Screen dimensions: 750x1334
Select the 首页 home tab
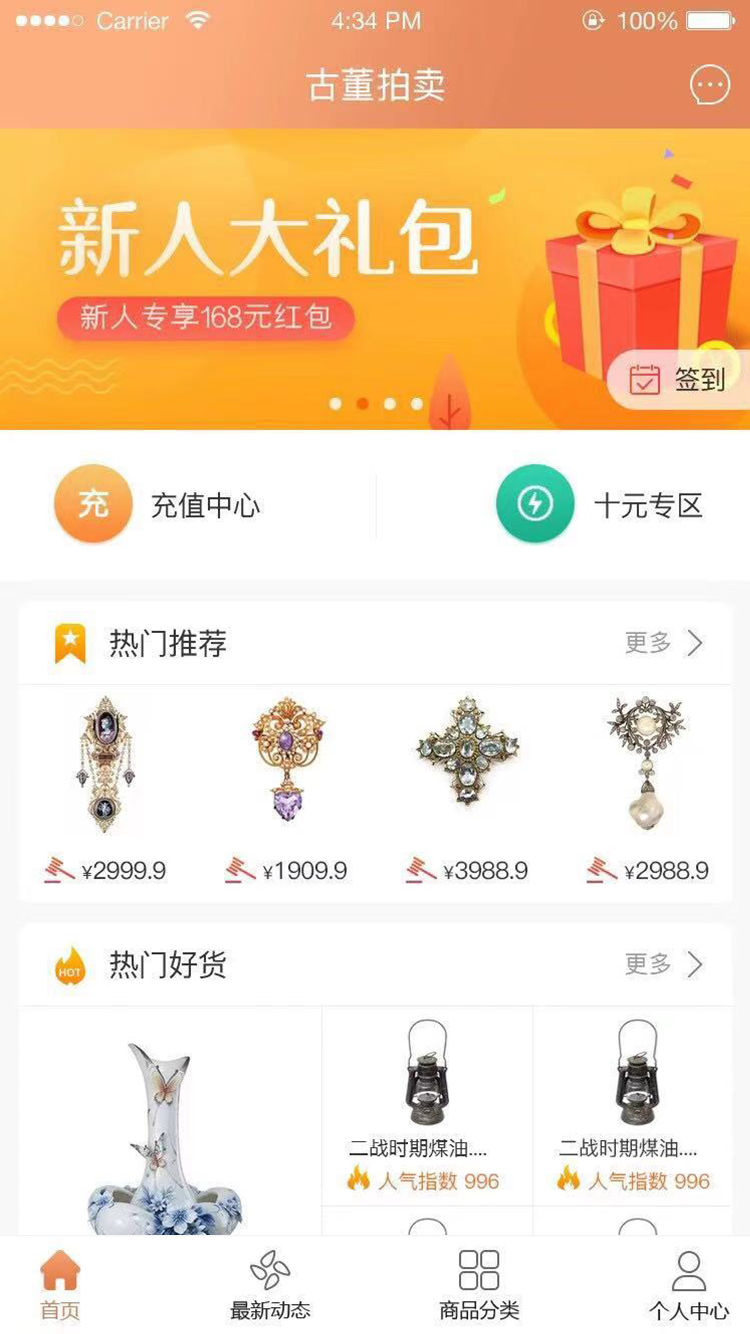click(60, 1285)
